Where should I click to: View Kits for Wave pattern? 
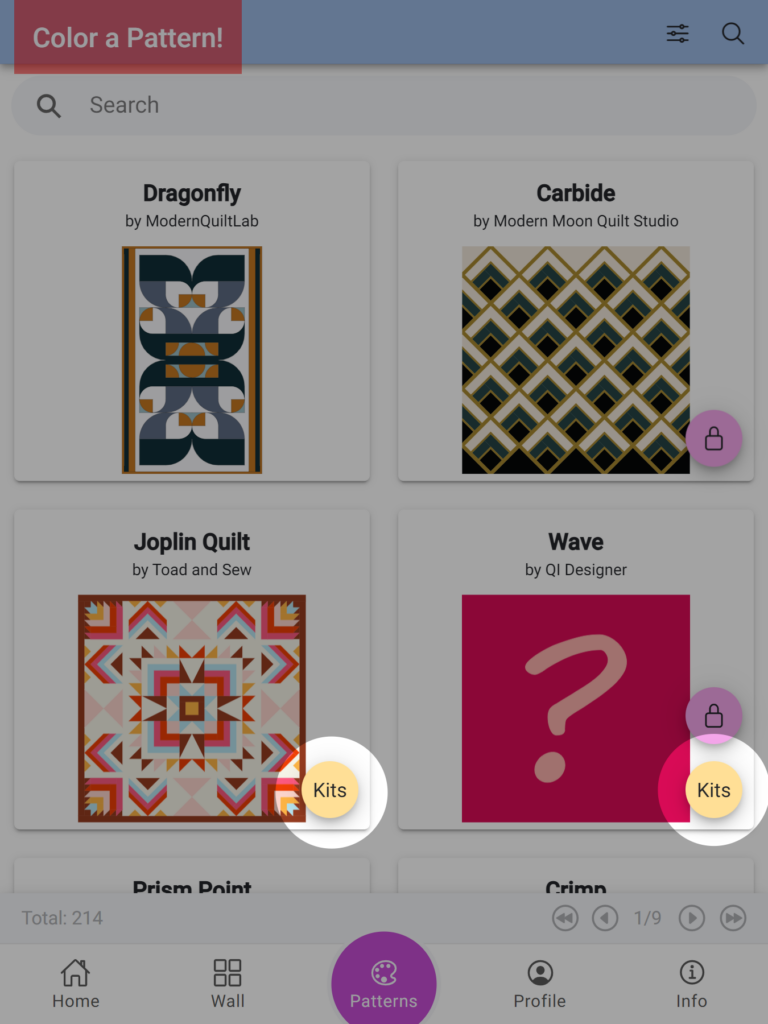pos(713,790)
